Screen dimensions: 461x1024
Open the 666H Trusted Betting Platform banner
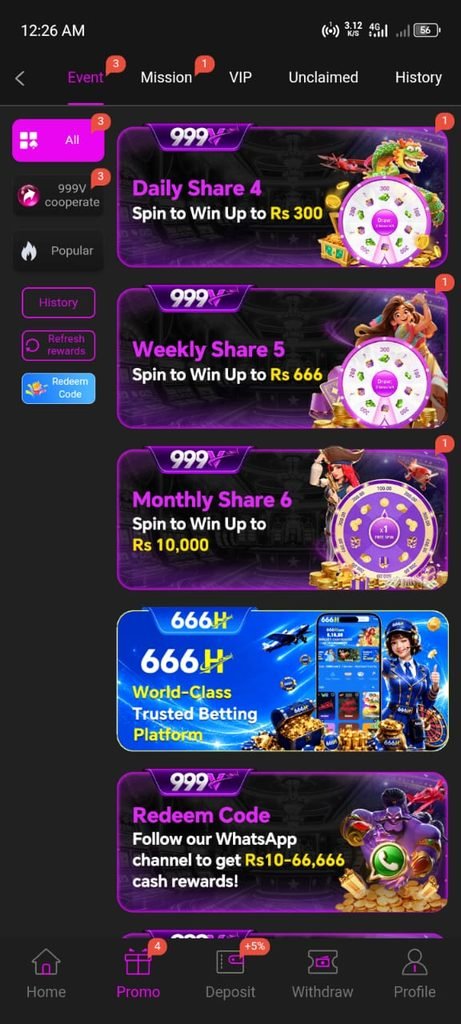pyautogui.click(x=282, y=679)
